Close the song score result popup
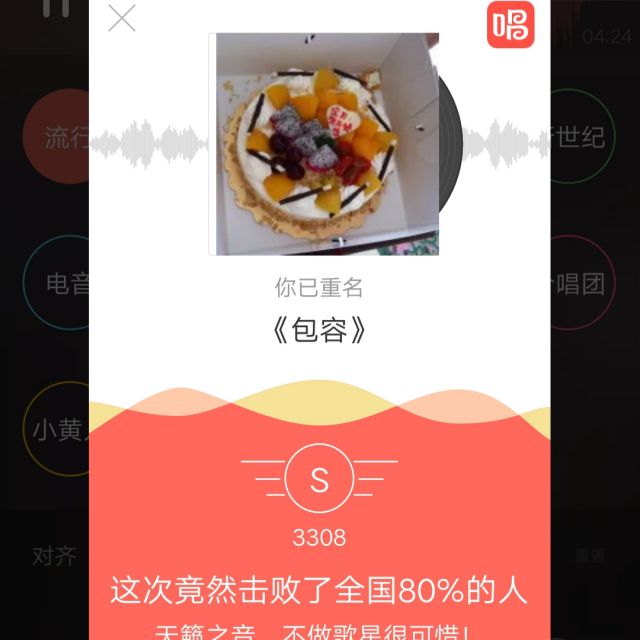640x640 pixels. 122,18
